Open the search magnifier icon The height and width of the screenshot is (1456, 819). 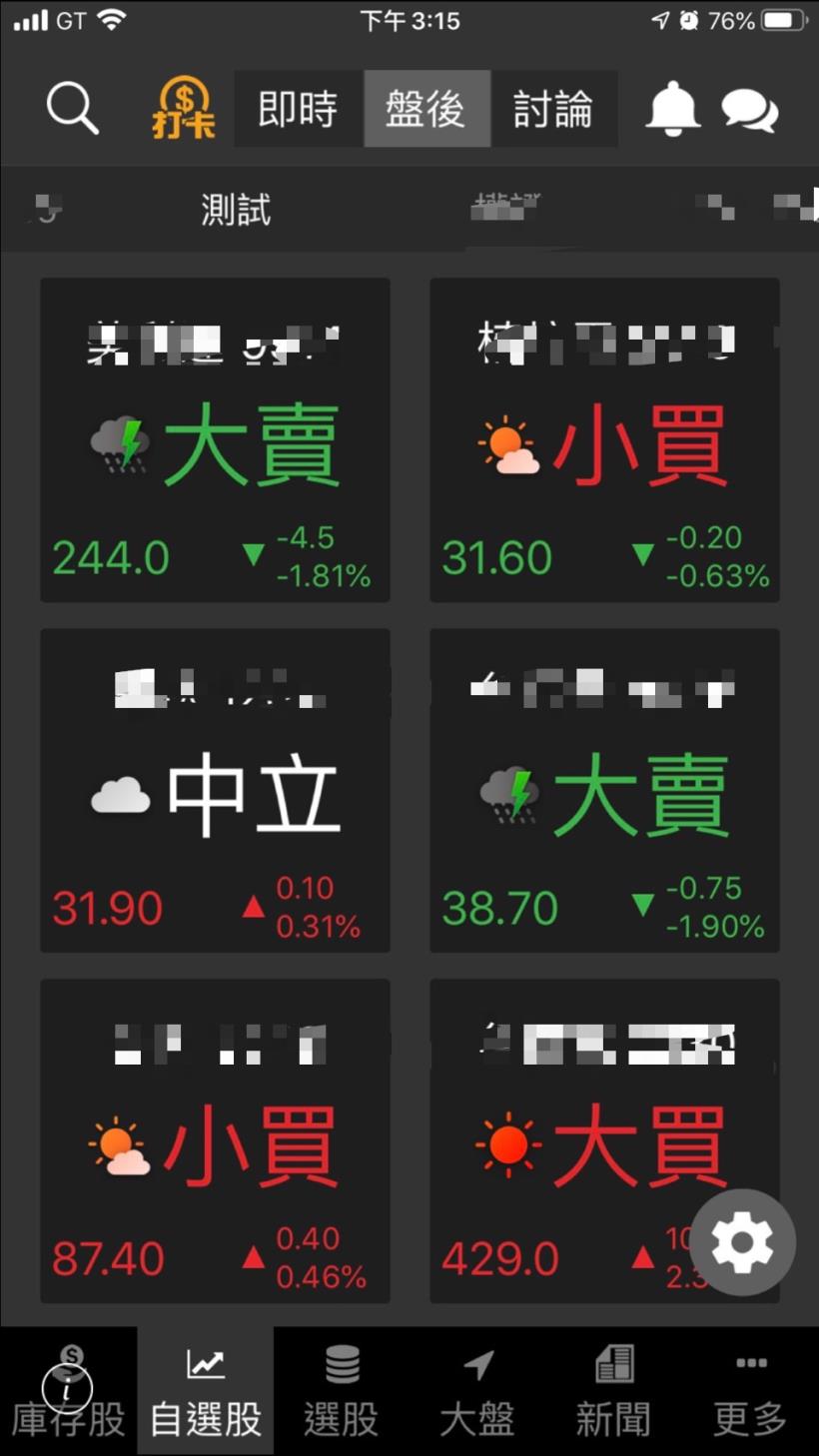tap(72, 109)
